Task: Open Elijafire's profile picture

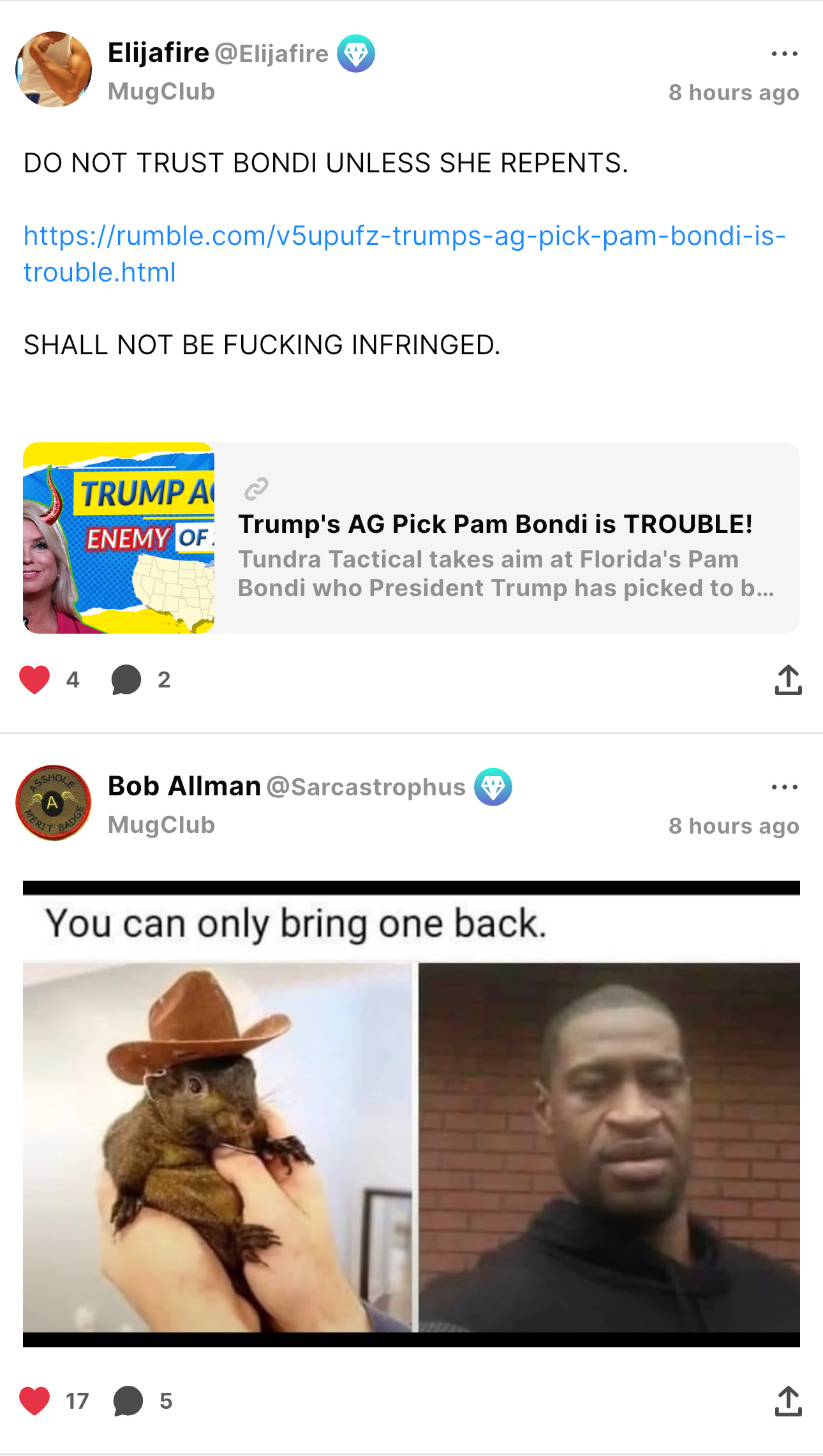Action: pyautogui.click(x=54, y=69)
